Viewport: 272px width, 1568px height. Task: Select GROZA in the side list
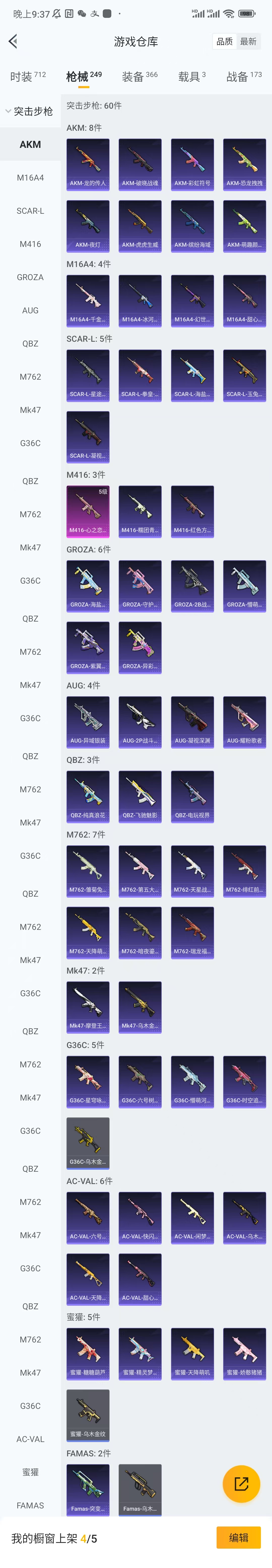click(x=30, y=277)
